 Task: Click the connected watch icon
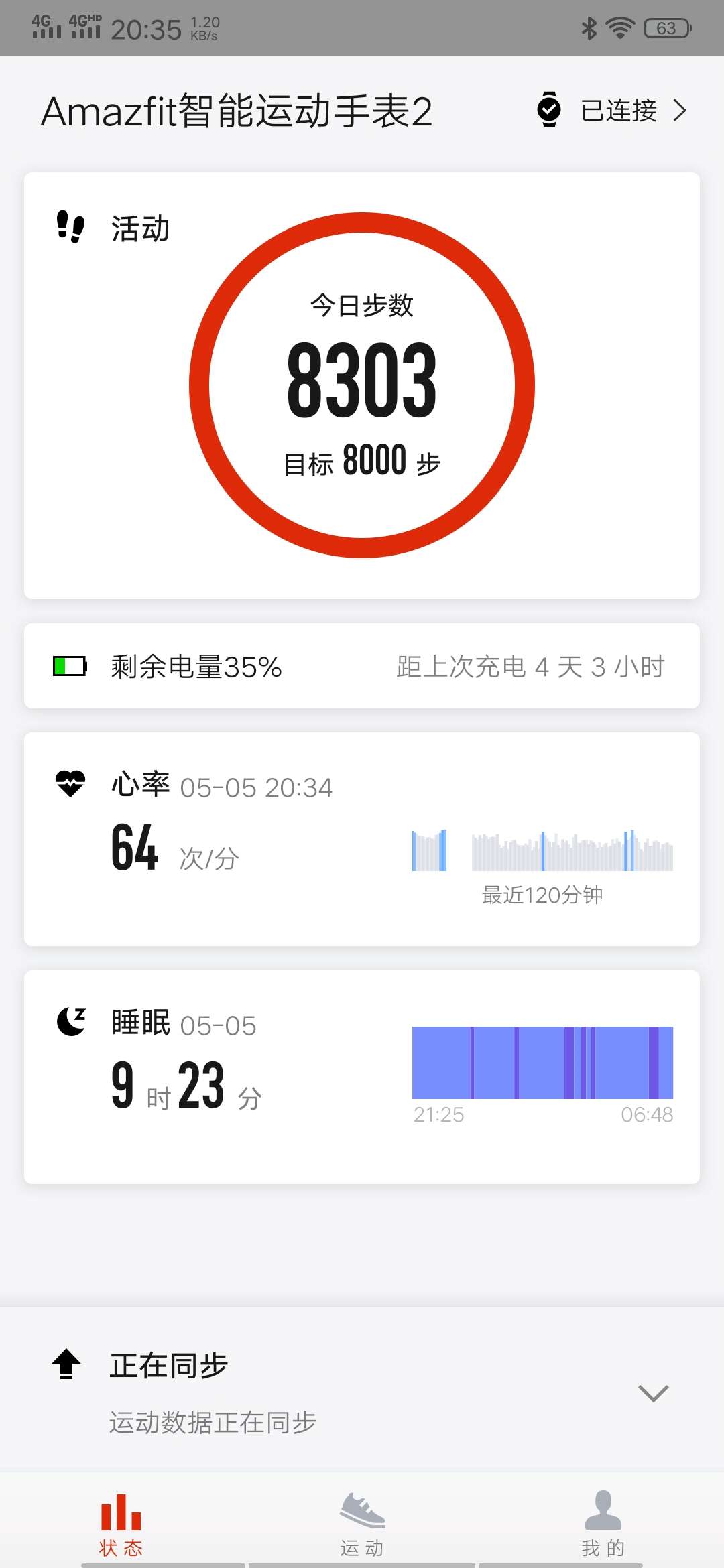click(x=548, y=109)
